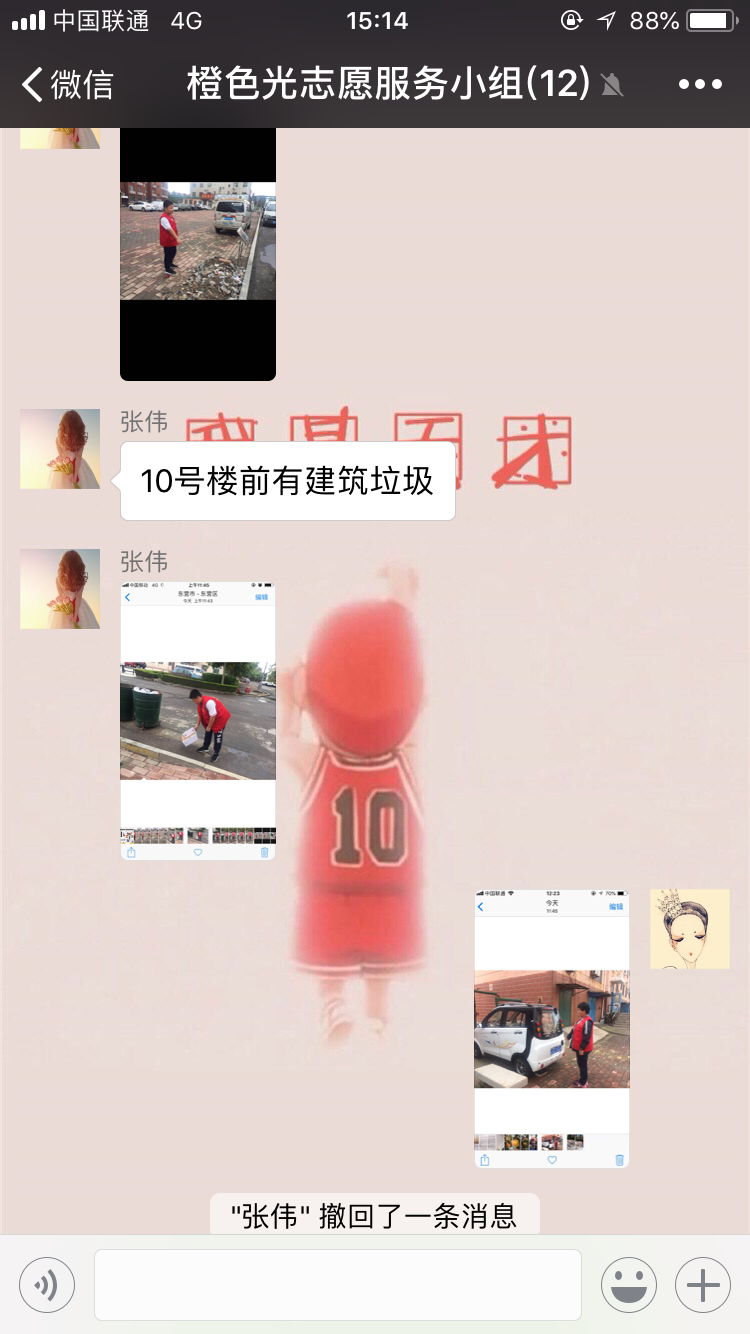Switch to voice message input
Screen dimensions: 750x1334
tap(47, 1285)
